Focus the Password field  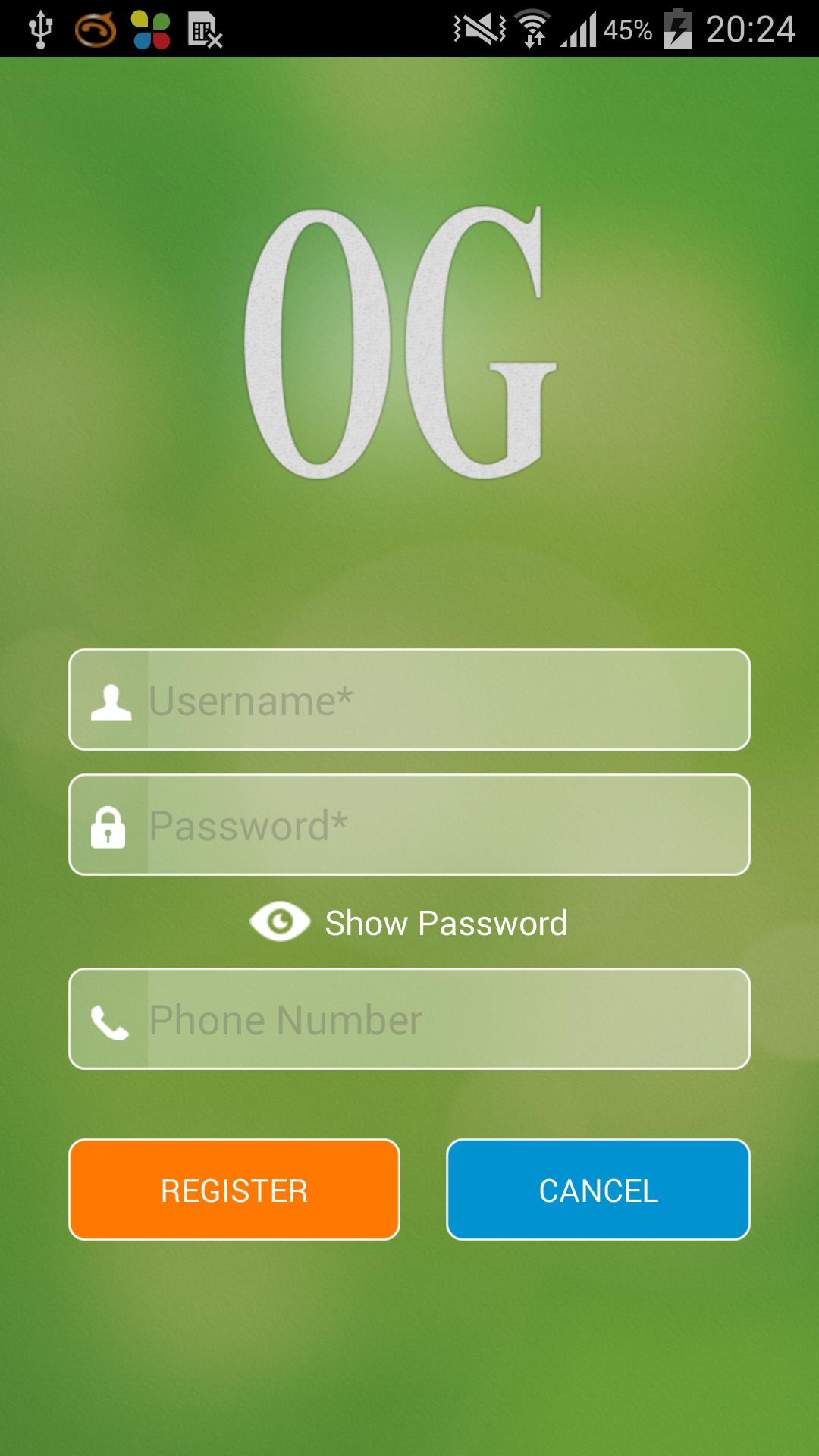tap(447, 825)
